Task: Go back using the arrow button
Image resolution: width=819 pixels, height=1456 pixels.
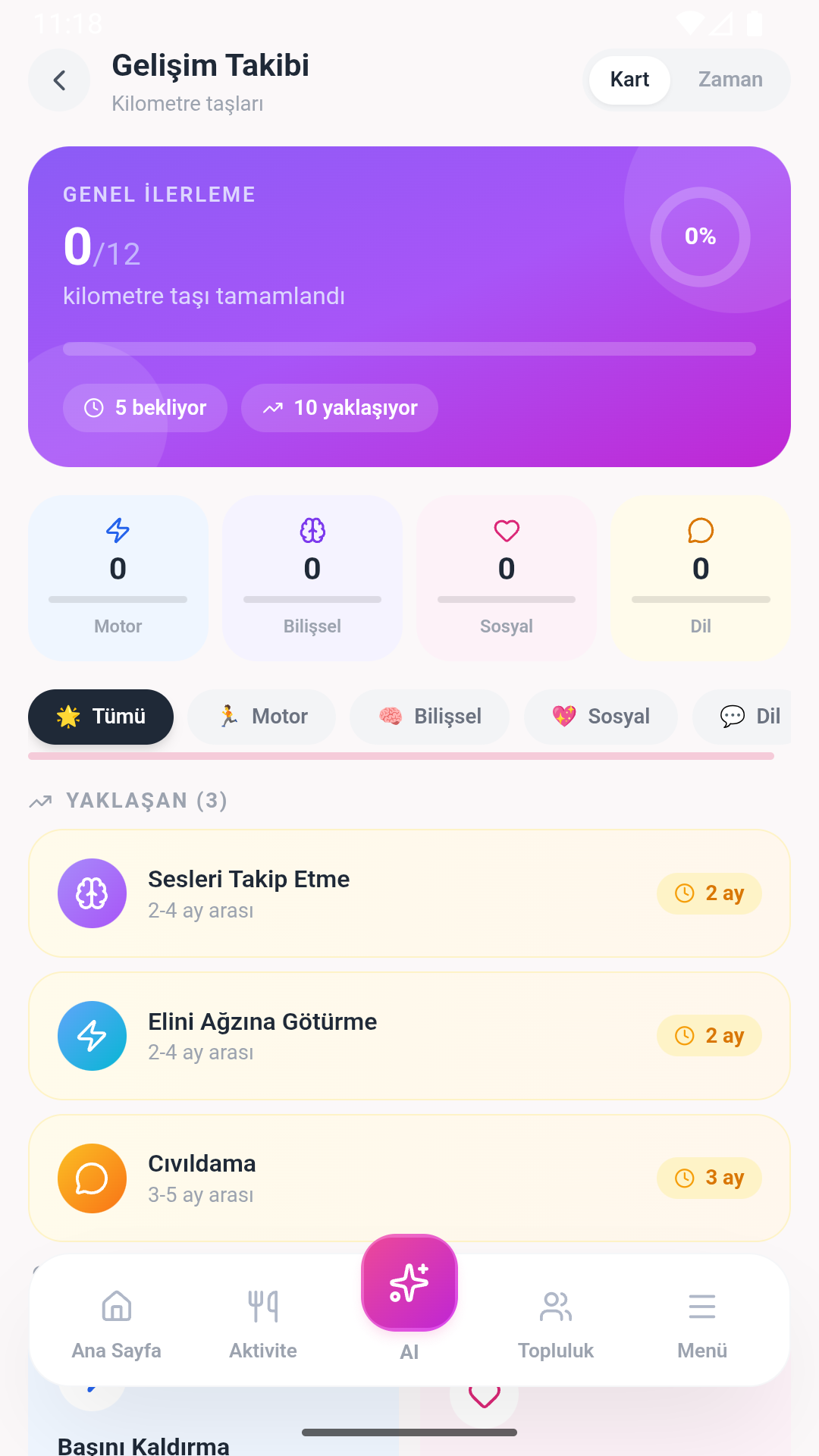Action: tap(59, 80)
